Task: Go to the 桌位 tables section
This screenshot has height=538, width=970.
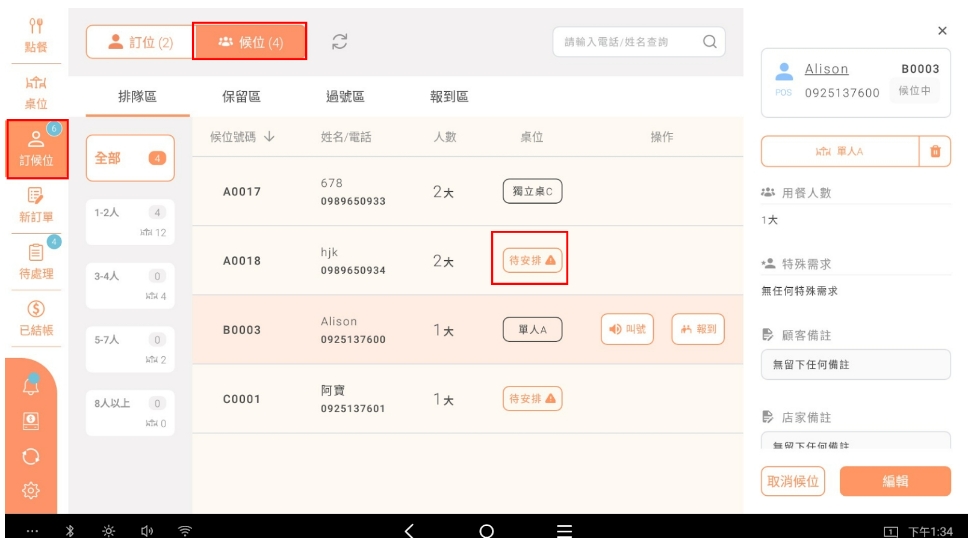Action: [x=35, y=94]
